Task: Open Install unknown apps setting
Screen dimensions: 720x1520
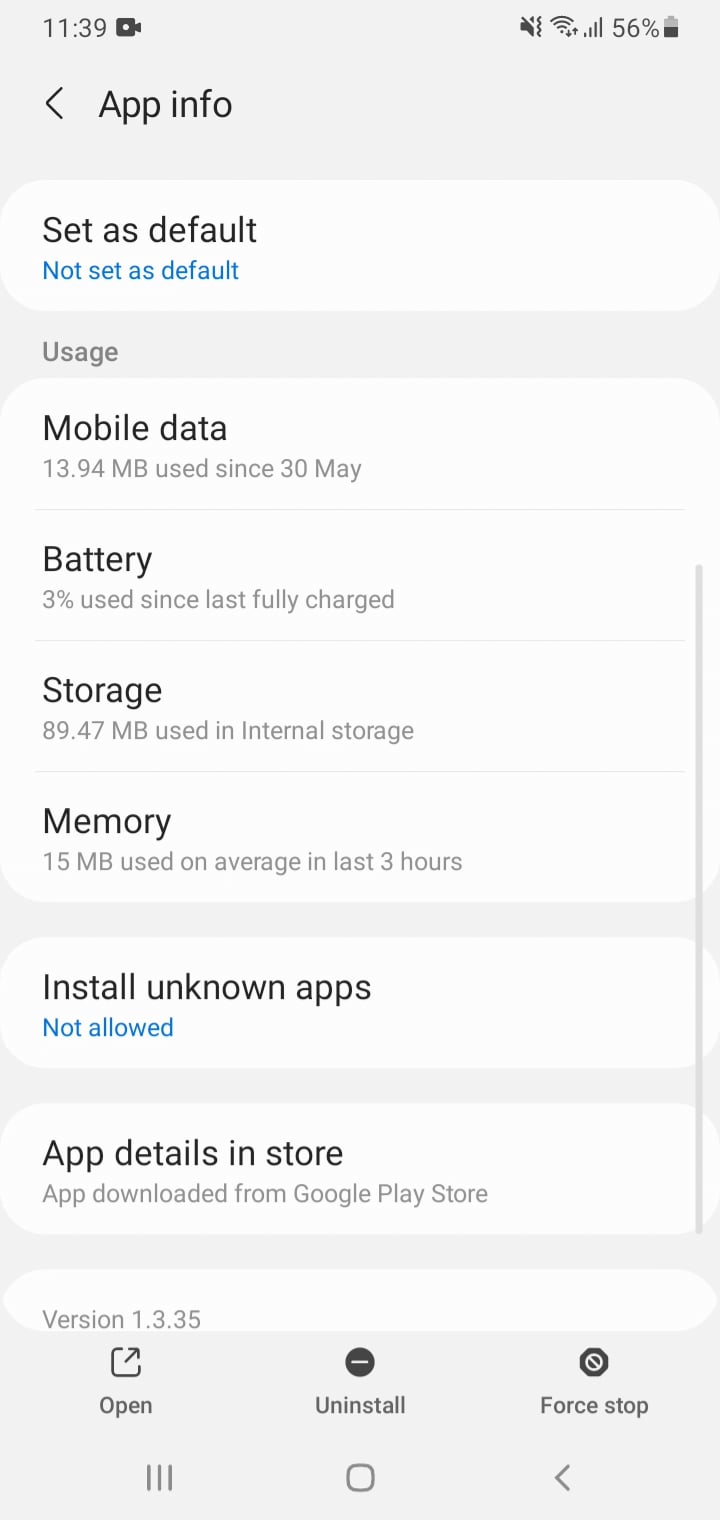Action: 360,1004
